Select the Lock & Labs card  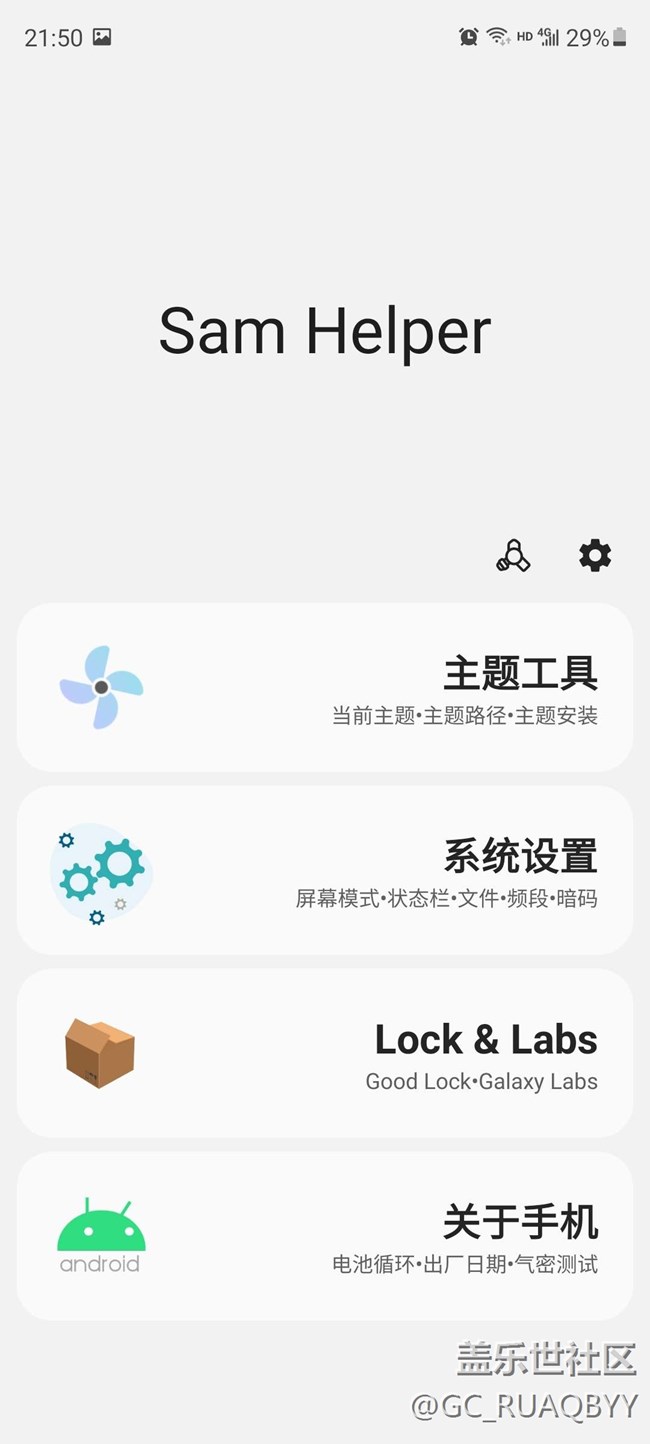[x=325, y=1053]
